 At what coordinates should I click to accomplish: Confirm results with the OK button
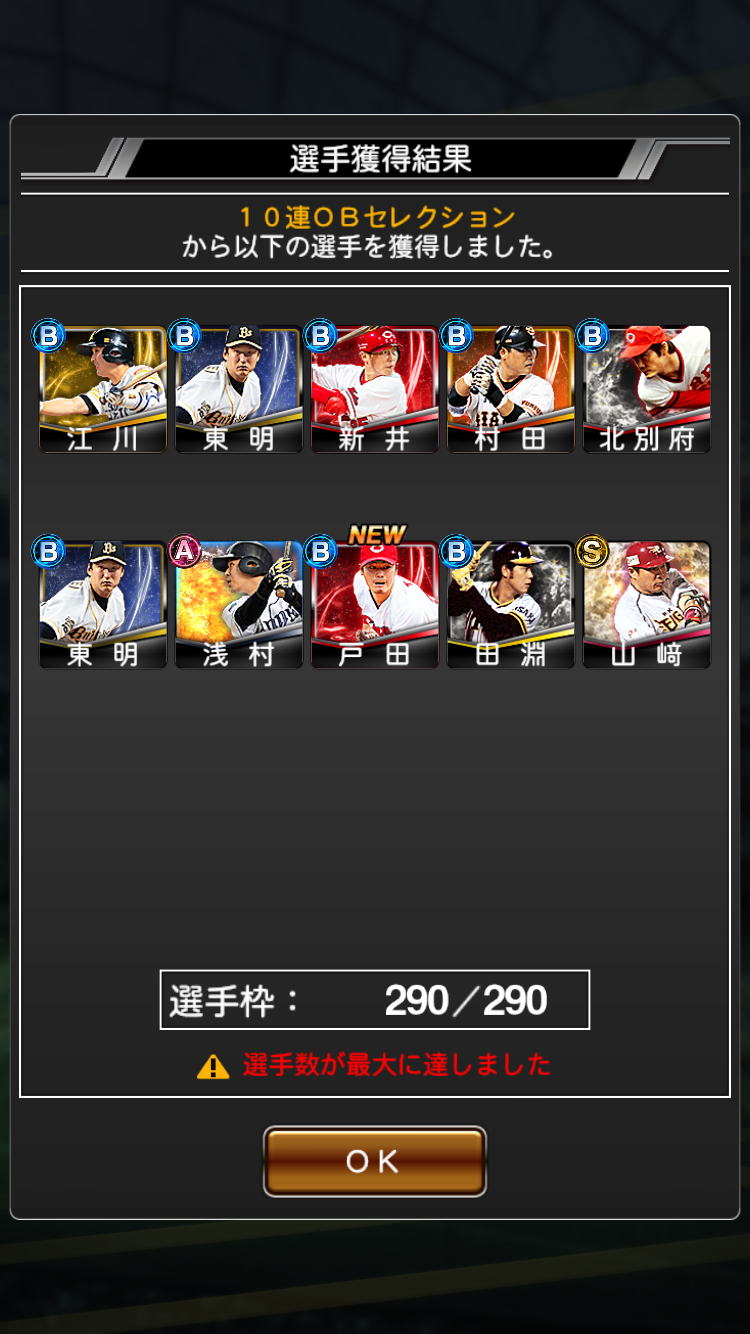[x=375, y=1161]
